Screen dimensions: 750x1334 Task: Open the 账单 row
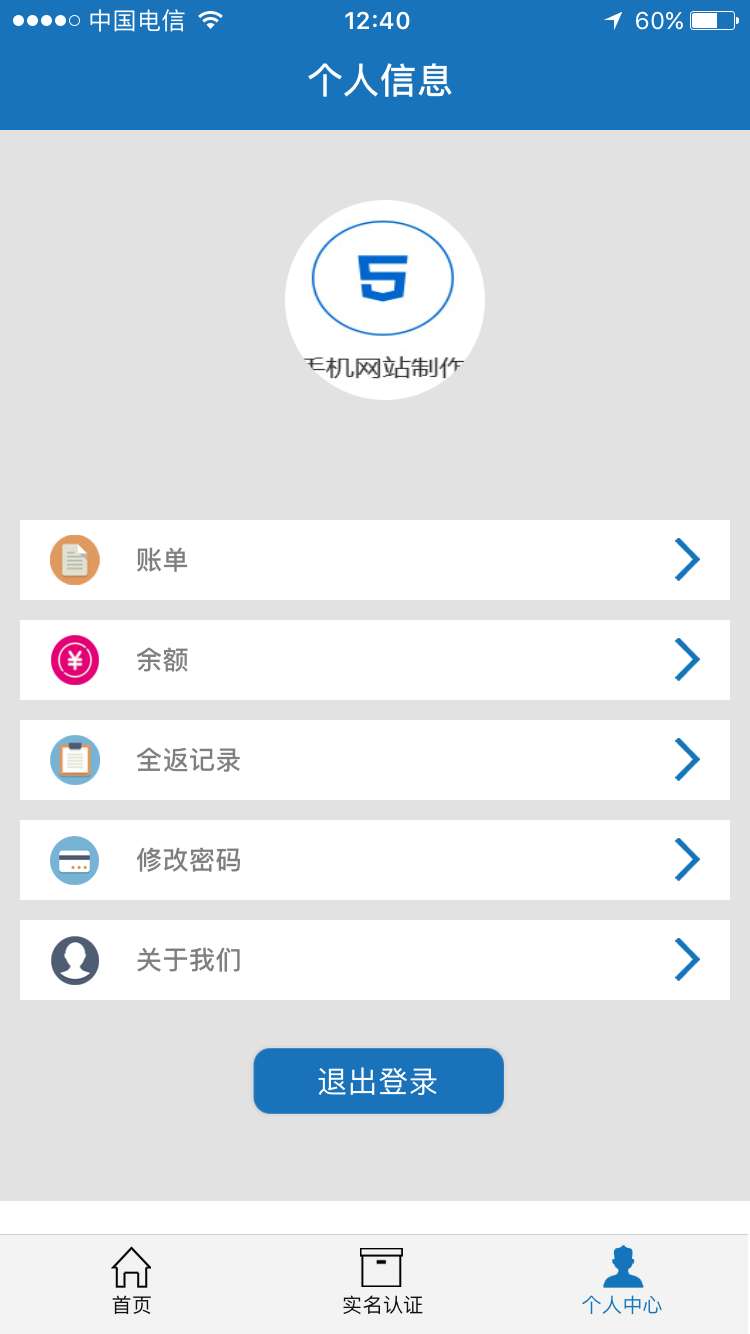(x=374, y=560)
